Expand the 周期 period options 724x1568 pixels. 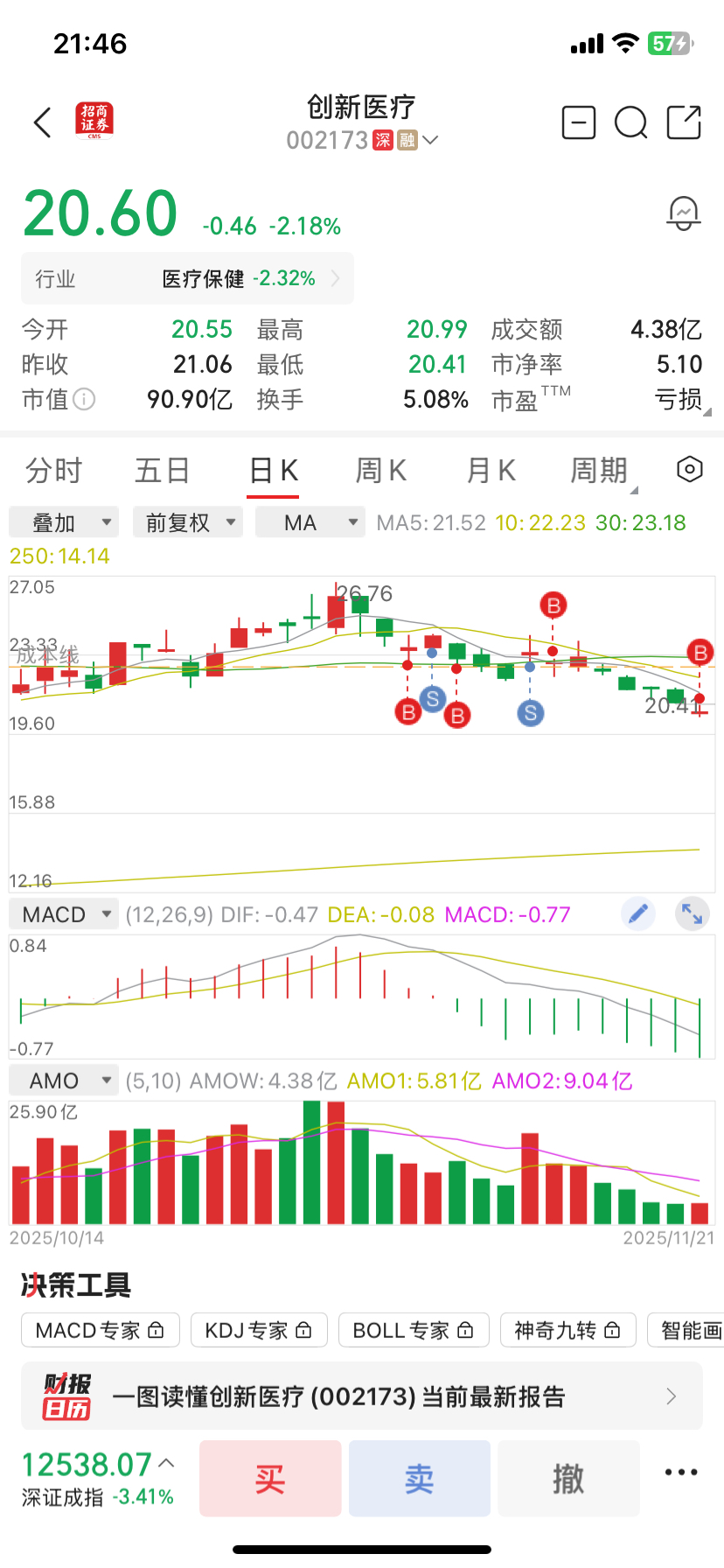[601, 471]
